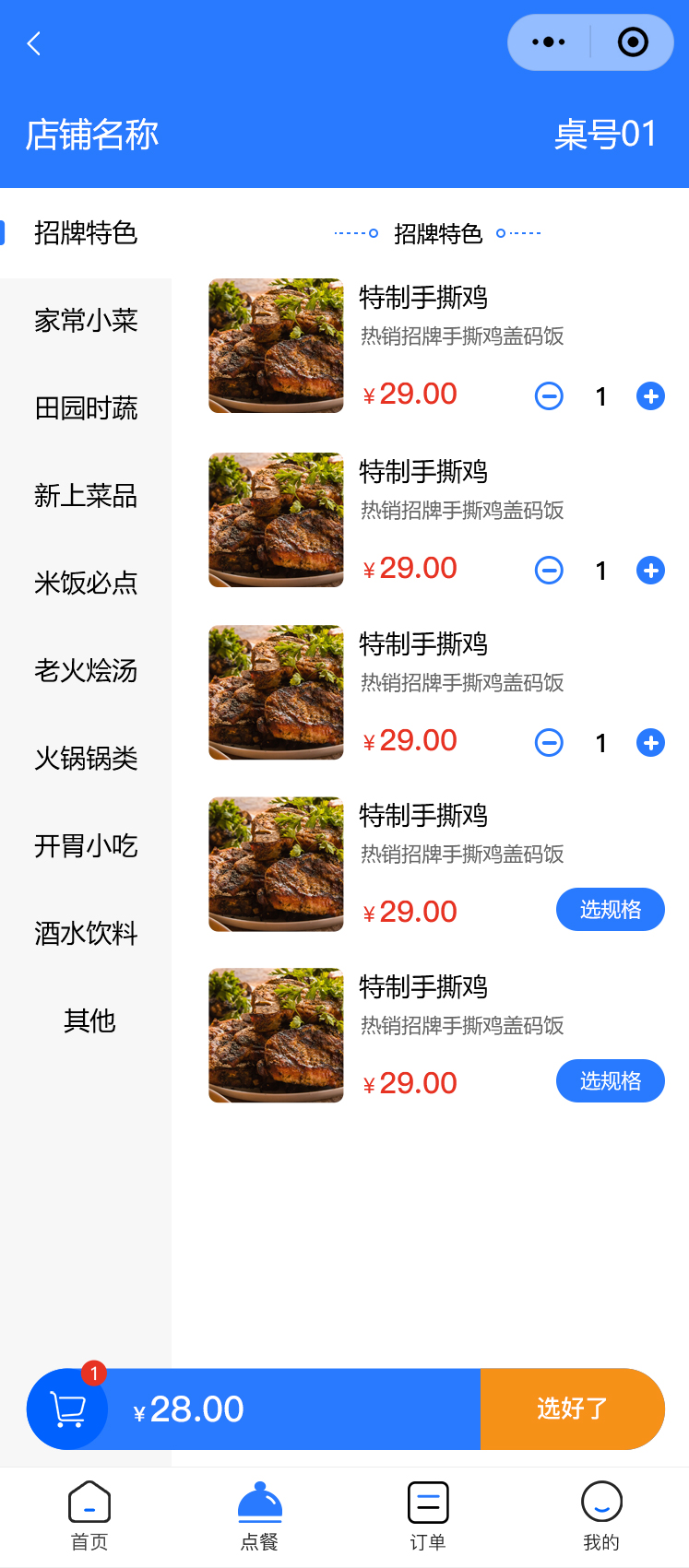Select the 酒水饮料 category

click(x=85, y=934)
